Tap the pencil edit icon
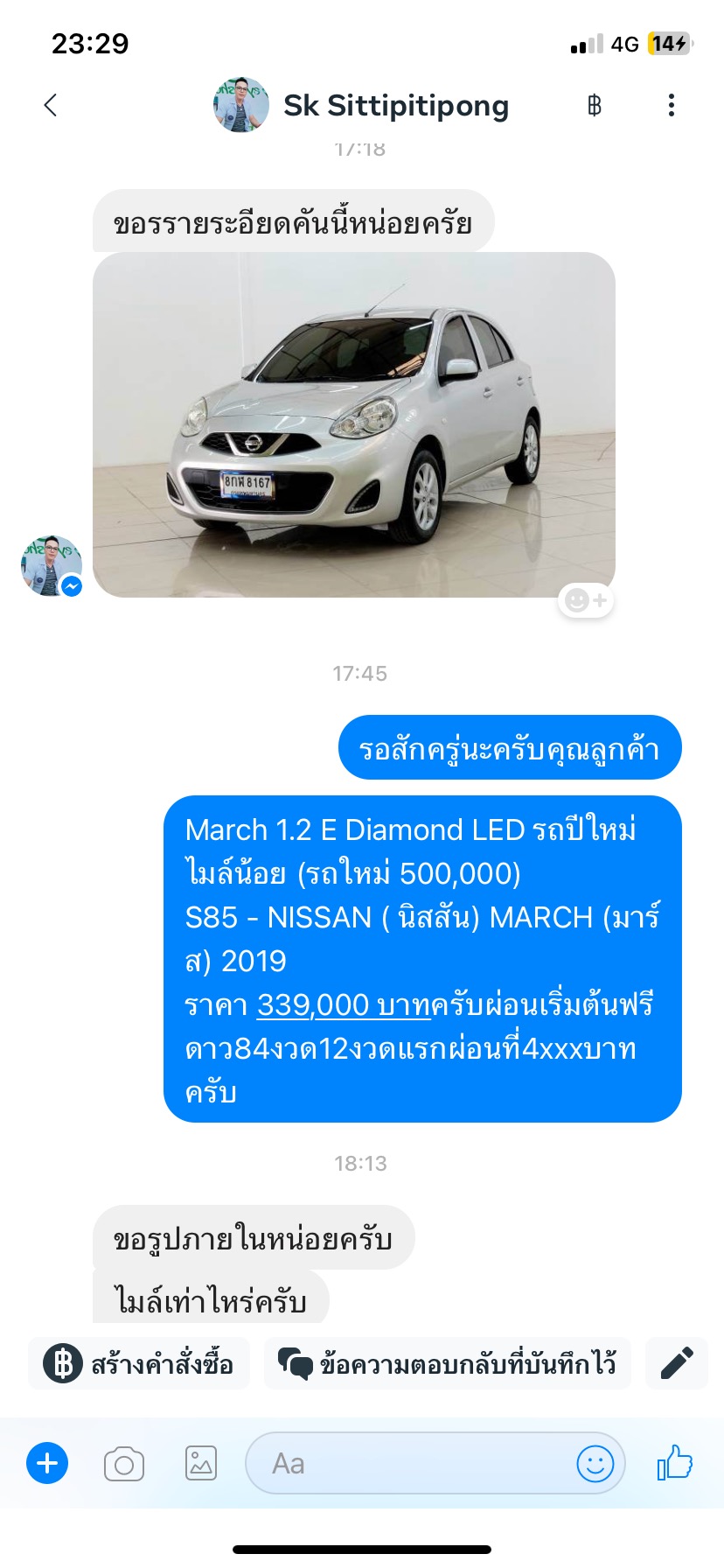The height and width of the screenshot is (1568, 724). click(677, 1363)
